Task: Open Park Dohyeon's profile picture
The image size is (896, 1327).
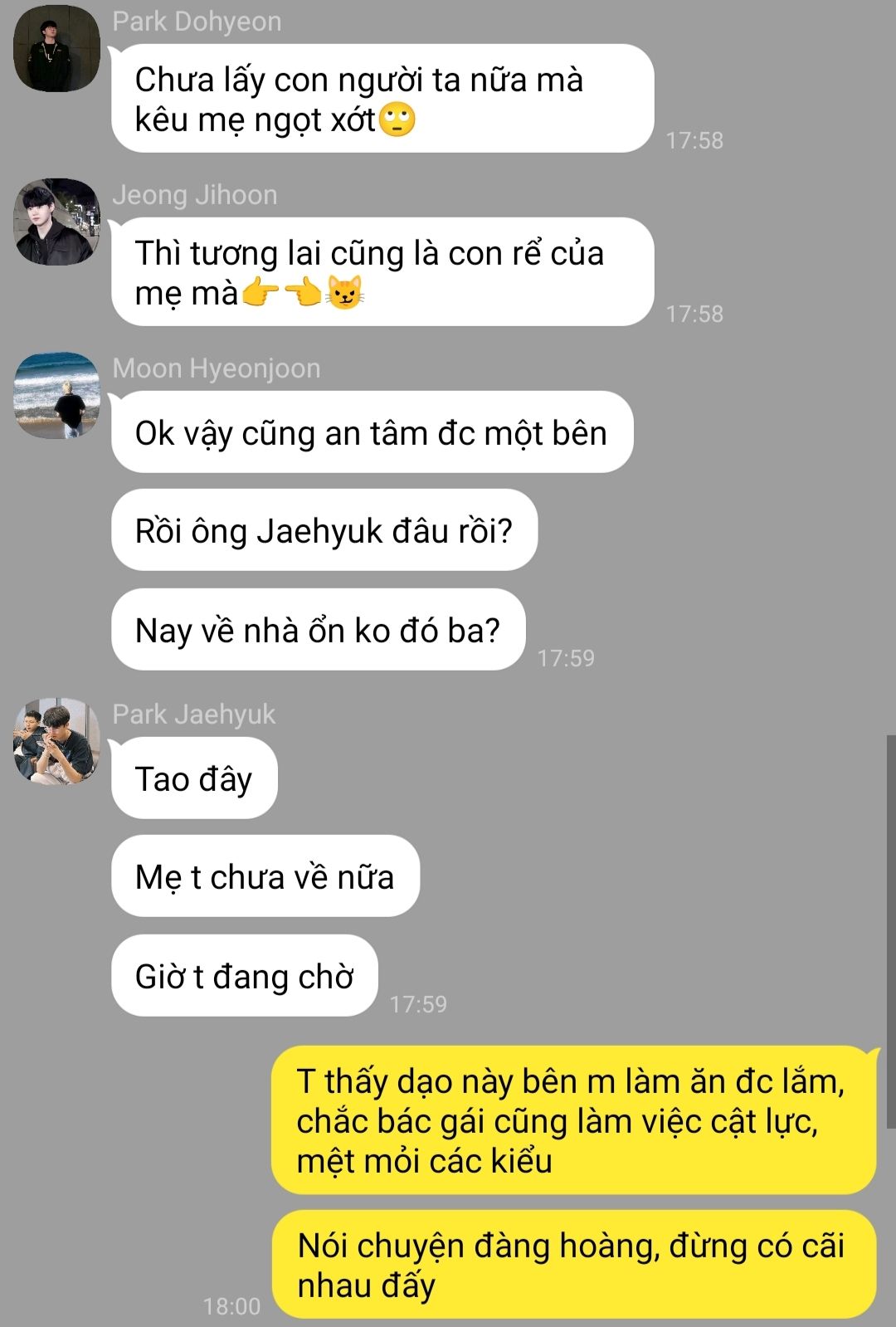Action: pyautogui.click(x=56, y=49)
